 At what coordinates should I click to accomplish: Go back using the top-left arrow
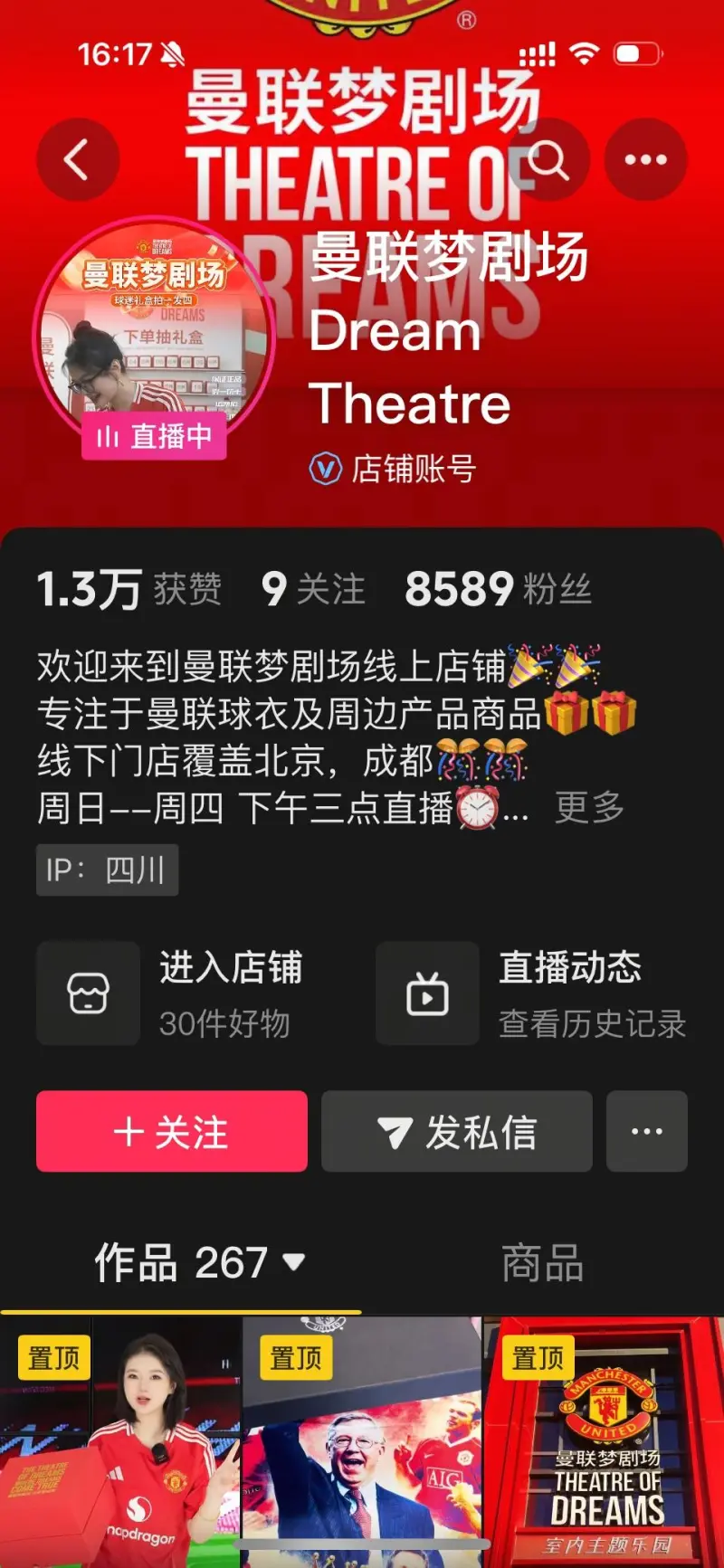click(x=77, y=160)
